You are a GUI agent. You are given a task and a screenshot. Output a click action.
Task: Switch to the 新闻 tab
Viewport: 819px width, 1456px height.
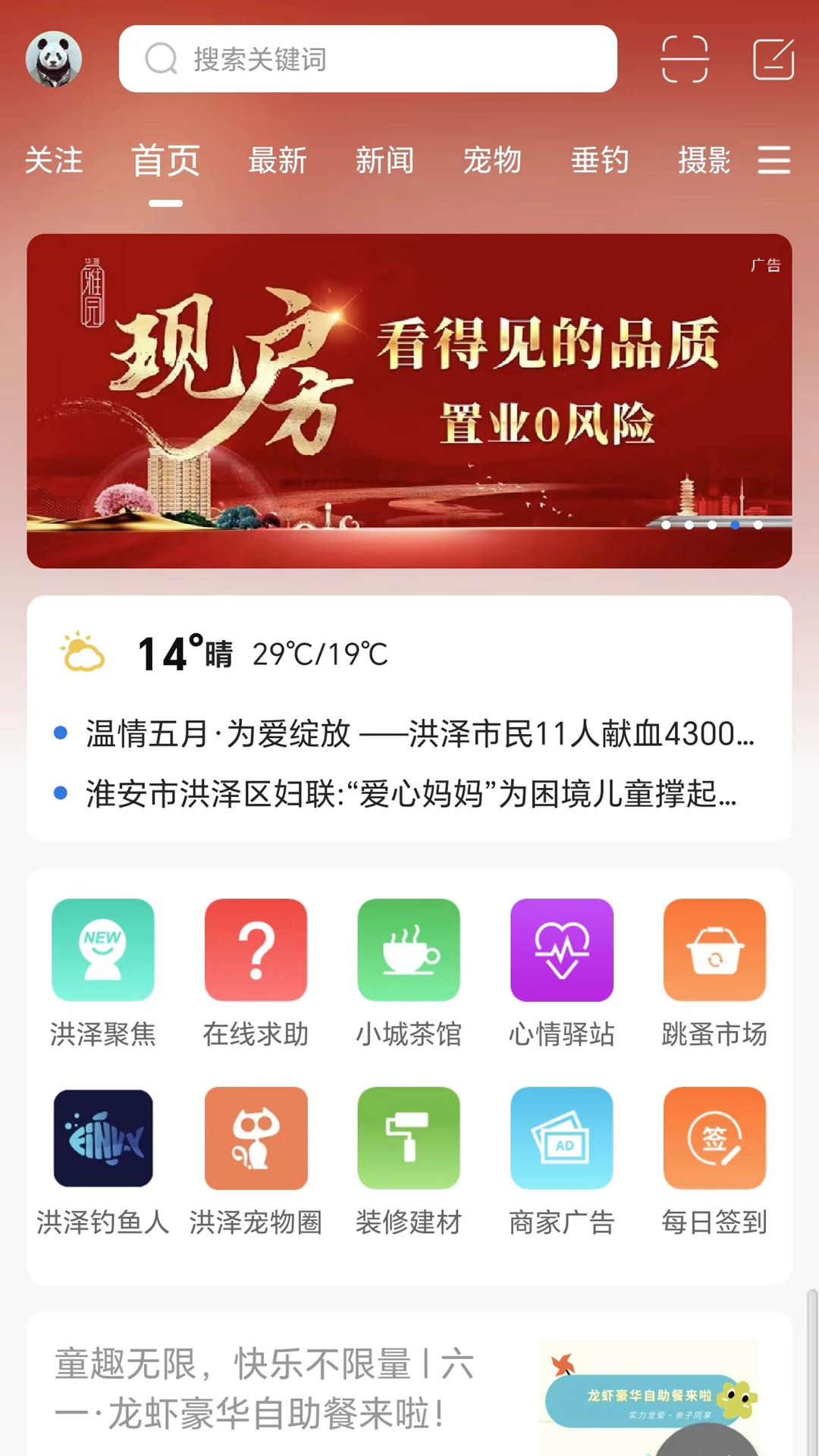click(x=385, y=161)
